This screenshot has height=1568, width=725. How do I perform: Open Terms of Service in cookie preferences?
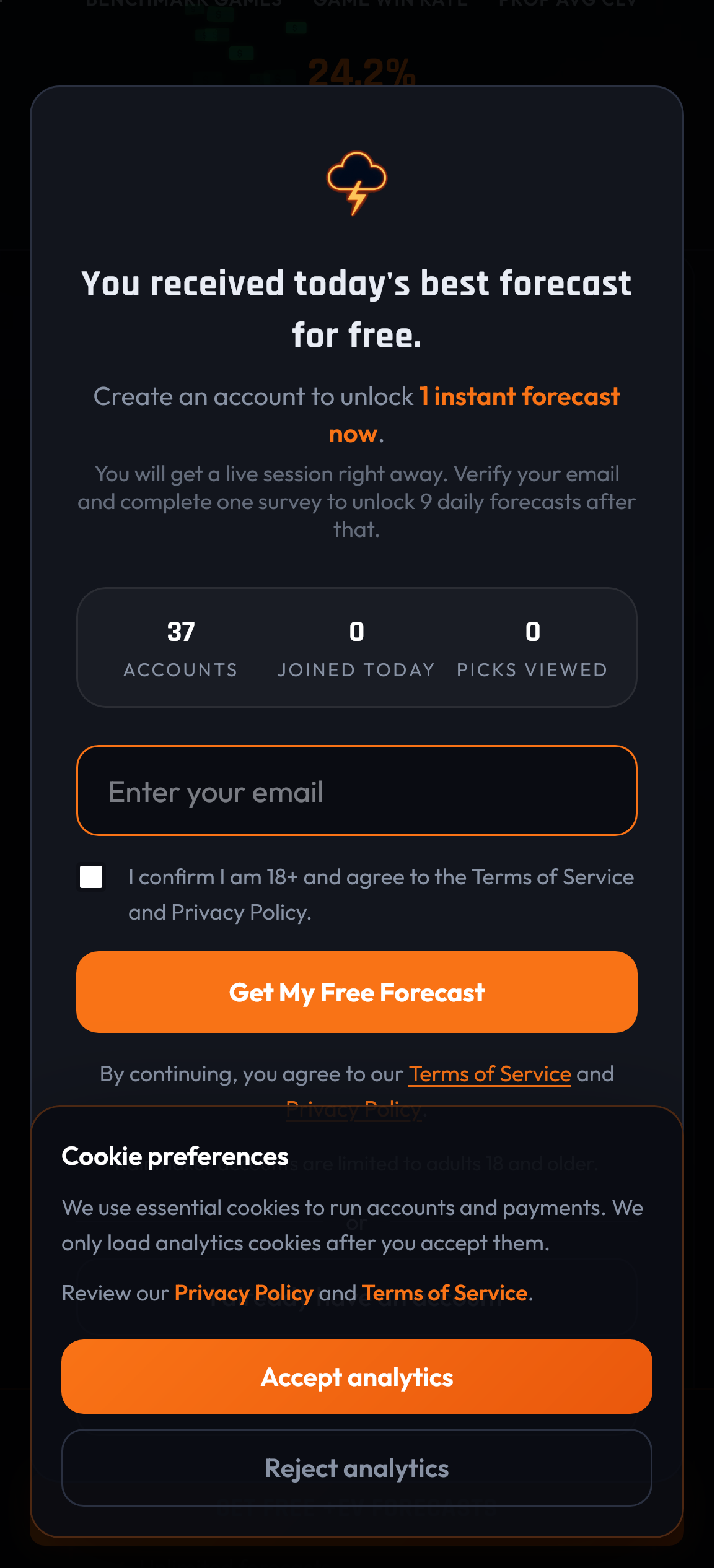click(444, 1293)
